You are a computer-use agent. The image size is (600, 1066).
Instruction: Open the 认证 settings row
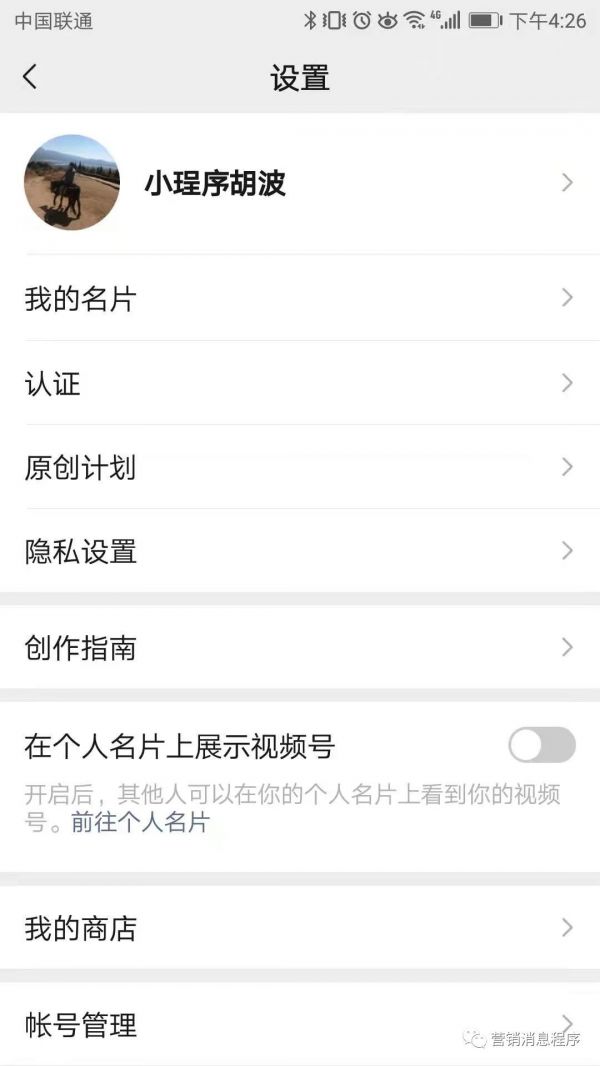click(300, 383)
